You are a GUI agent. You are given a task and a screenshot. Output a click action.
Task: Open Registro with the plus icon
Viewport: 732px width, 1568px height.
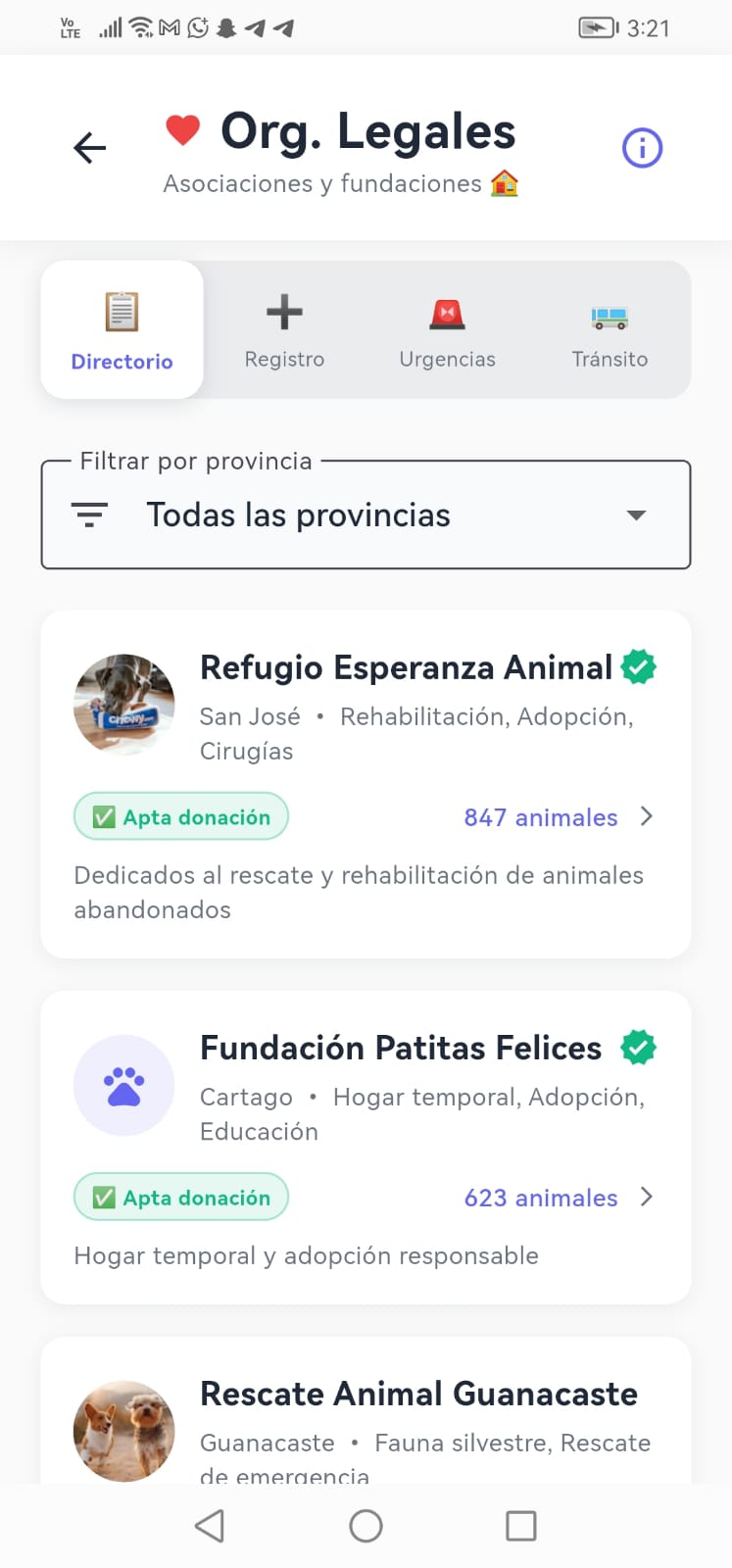[283, 312]
